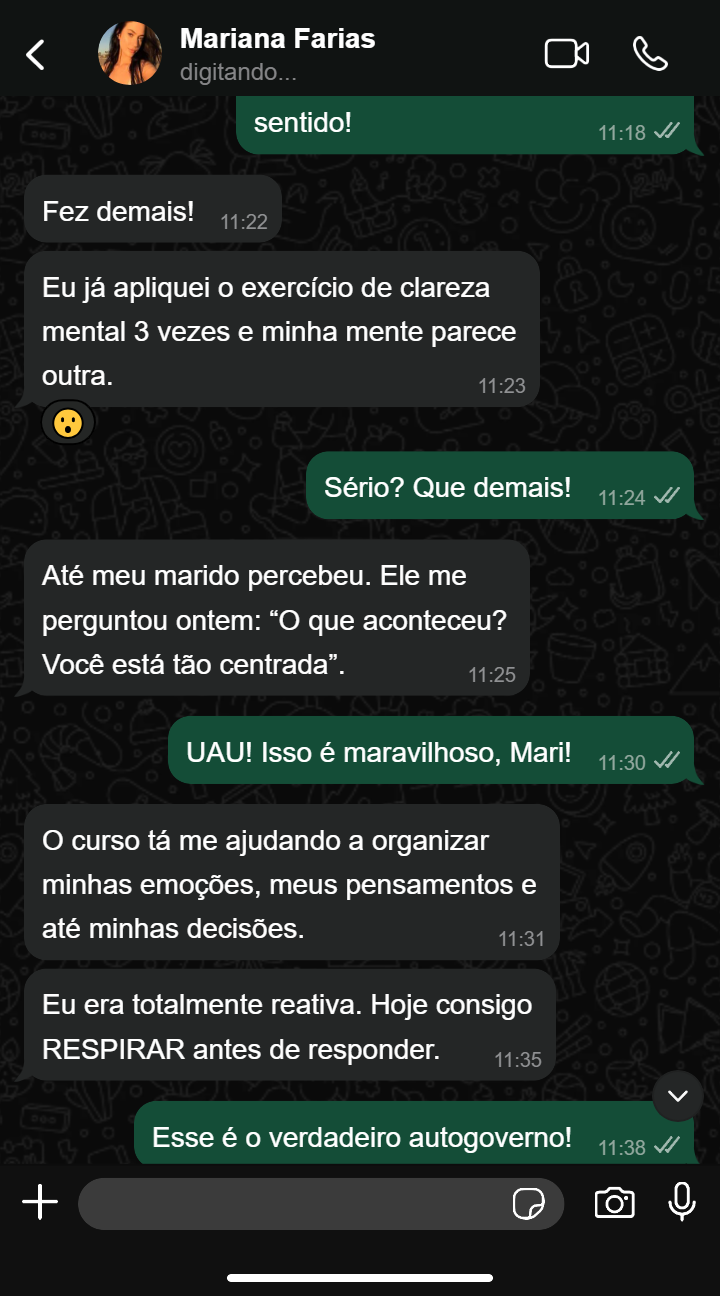Screen dimensions: 720x1296
Task: Start a voice call with Mariana
Action: point(650,54)
